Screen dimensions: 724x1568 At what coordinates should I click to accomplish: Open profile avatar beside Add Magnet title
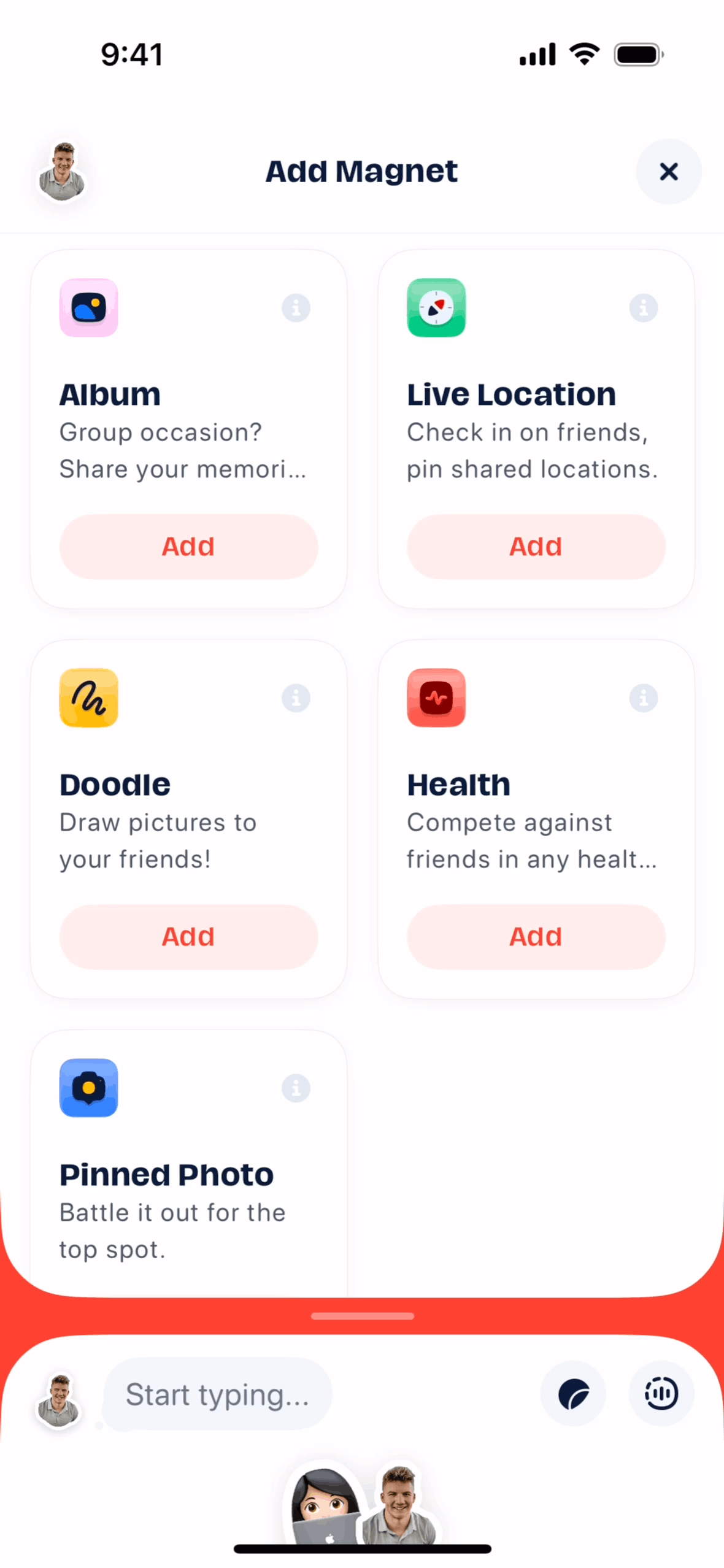click(x=62, y=172)
